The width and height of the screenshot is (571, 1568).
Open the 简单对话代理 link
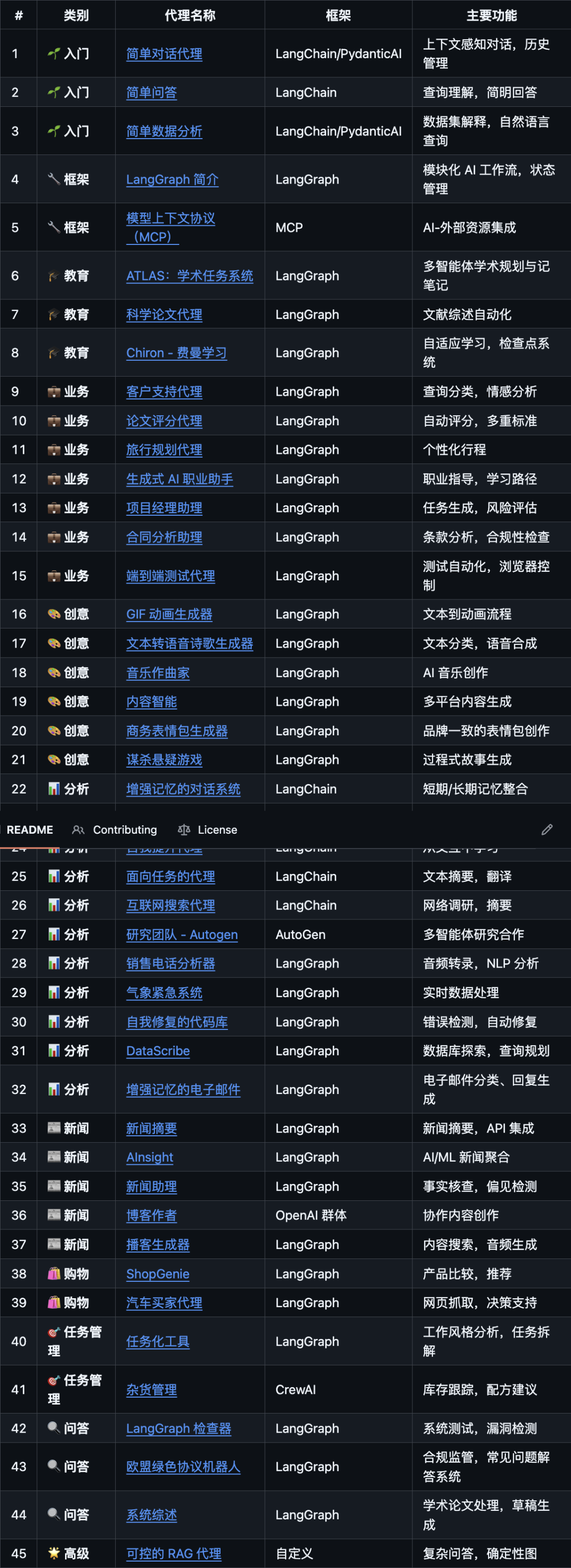click(x=164, y=53)
